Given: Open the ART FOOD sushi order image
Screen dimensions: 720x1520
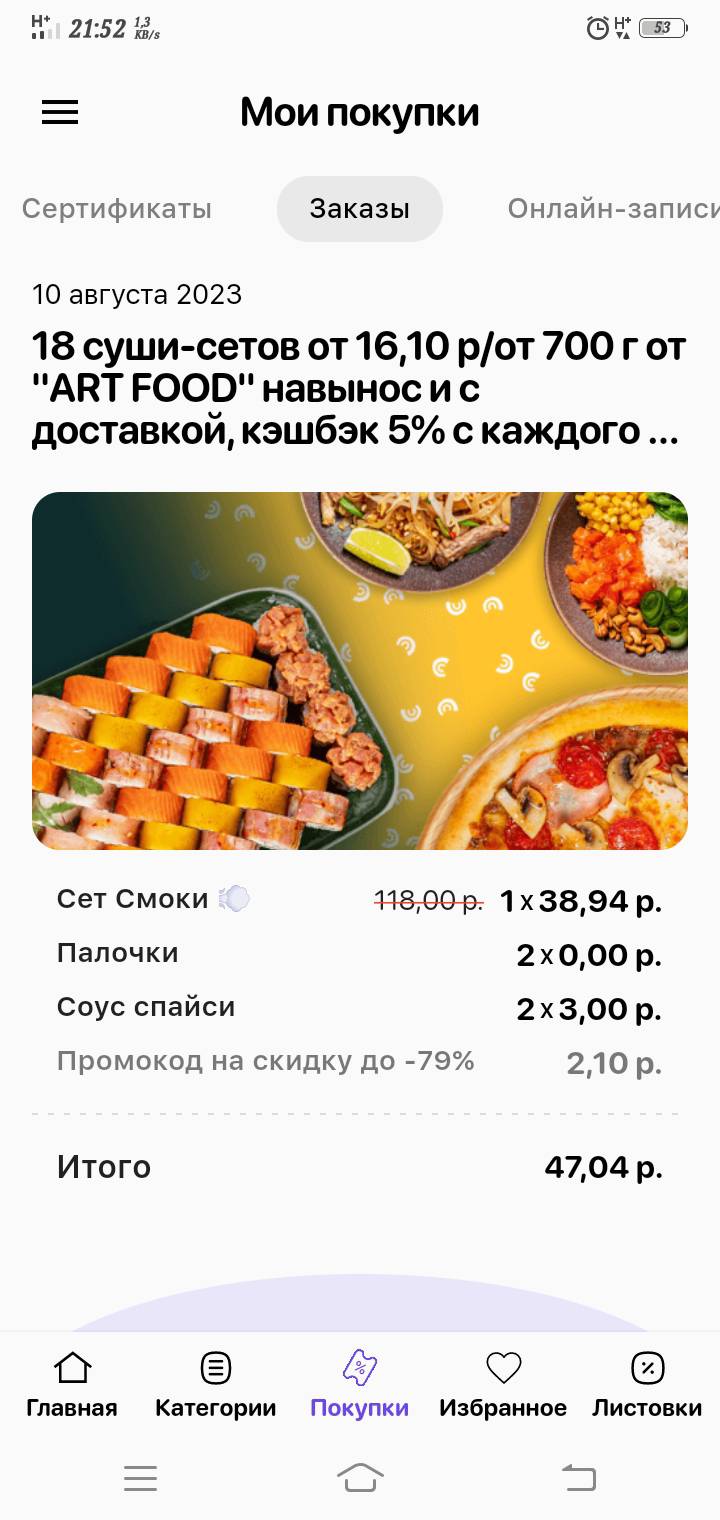Looking at the screenshot, I should [x=360, y=670].
